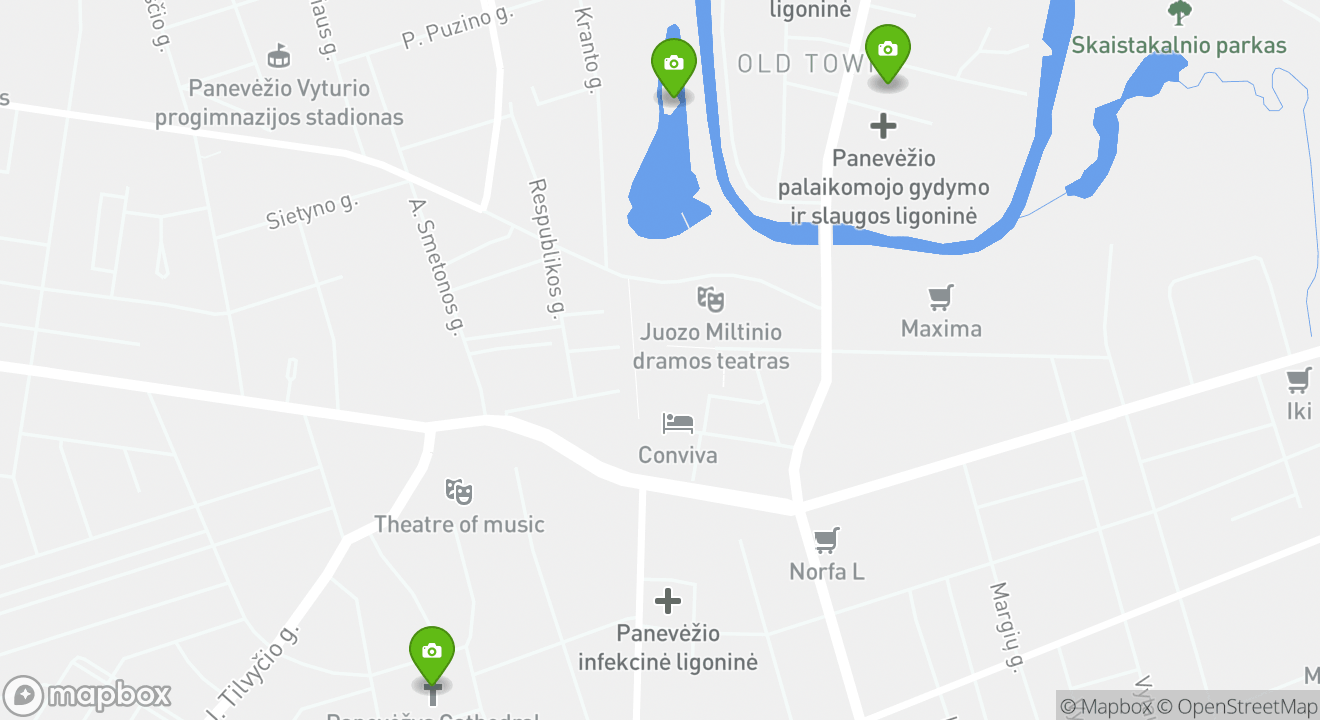Open the photo pin at Panevėžys Cathedral
Screen dimensions: 1320x720
click(432, 652)
